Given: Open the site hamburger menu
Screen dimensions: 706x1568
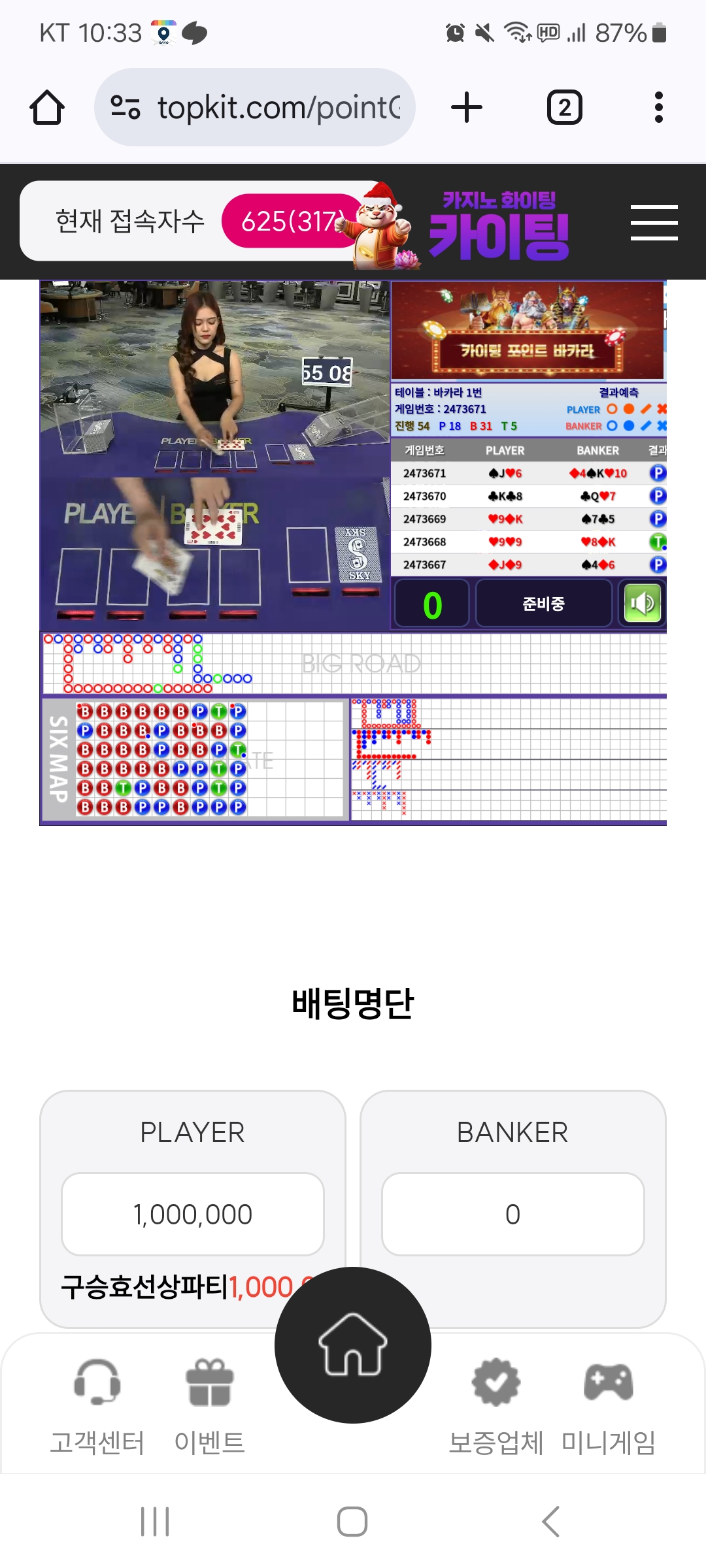Looking at the screenshot, I should [x=654, y=222].
